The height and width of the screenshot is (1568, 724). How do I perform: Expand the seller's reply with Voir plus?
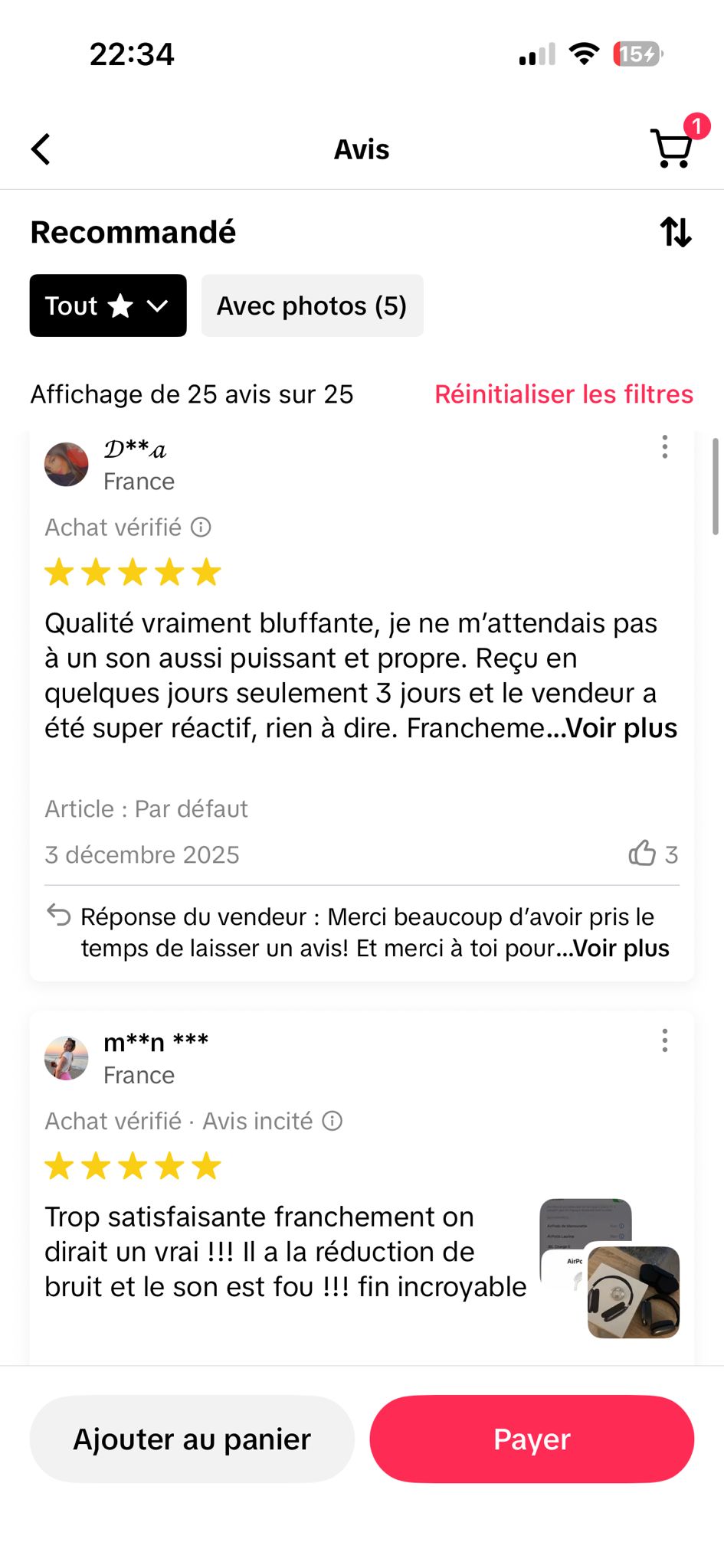tap(621, 949)
